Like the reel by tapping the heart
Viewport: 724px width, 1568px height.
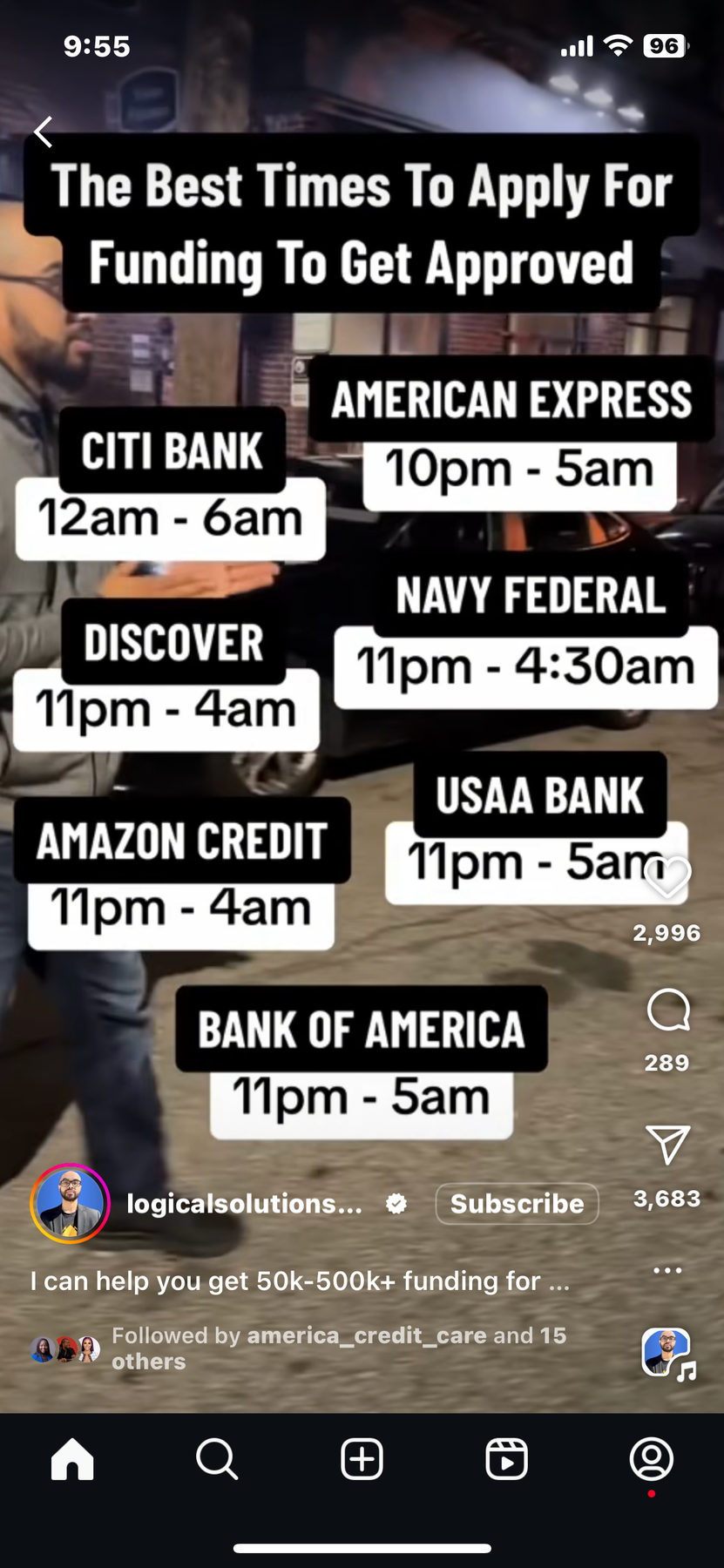tap(667, 875)
